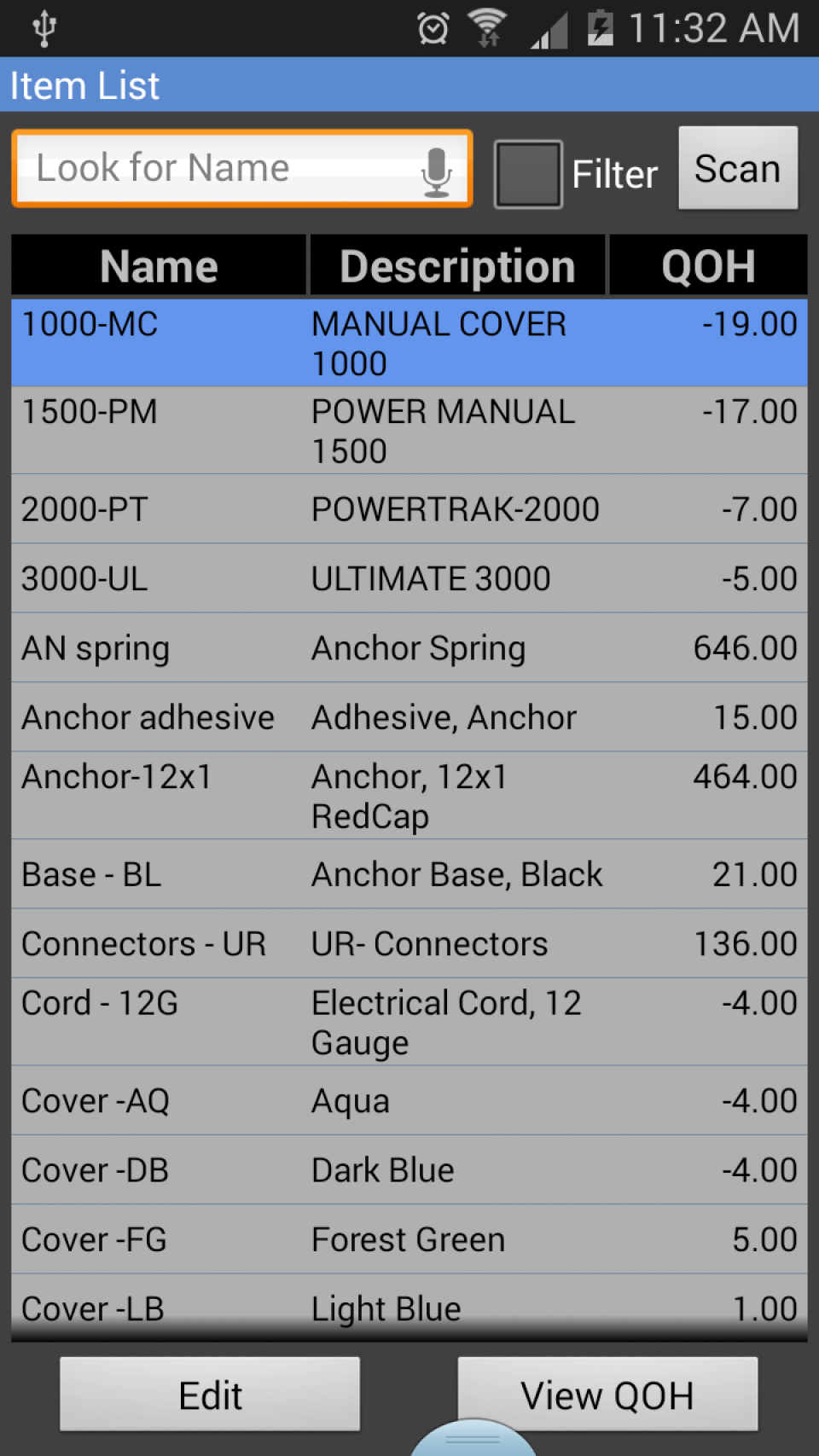Select the Anchor adhesive row
Screen dimensions: 819x1456
coord(409,717)
